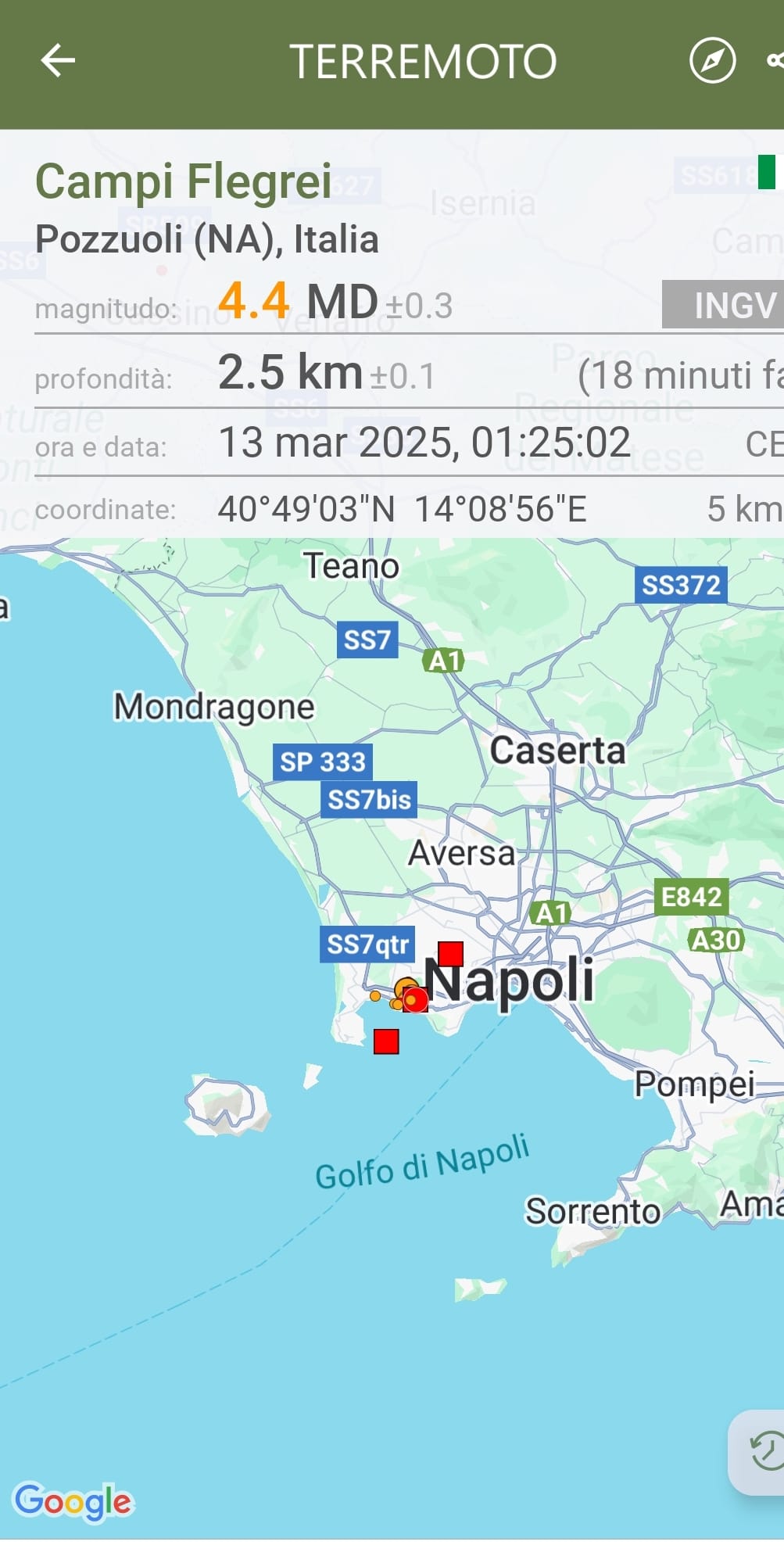This screenshot has width=784, height=1552.
Task: Tap the red circle epicenter marker near Pozzuoli
Action: (x=415, y=999)
